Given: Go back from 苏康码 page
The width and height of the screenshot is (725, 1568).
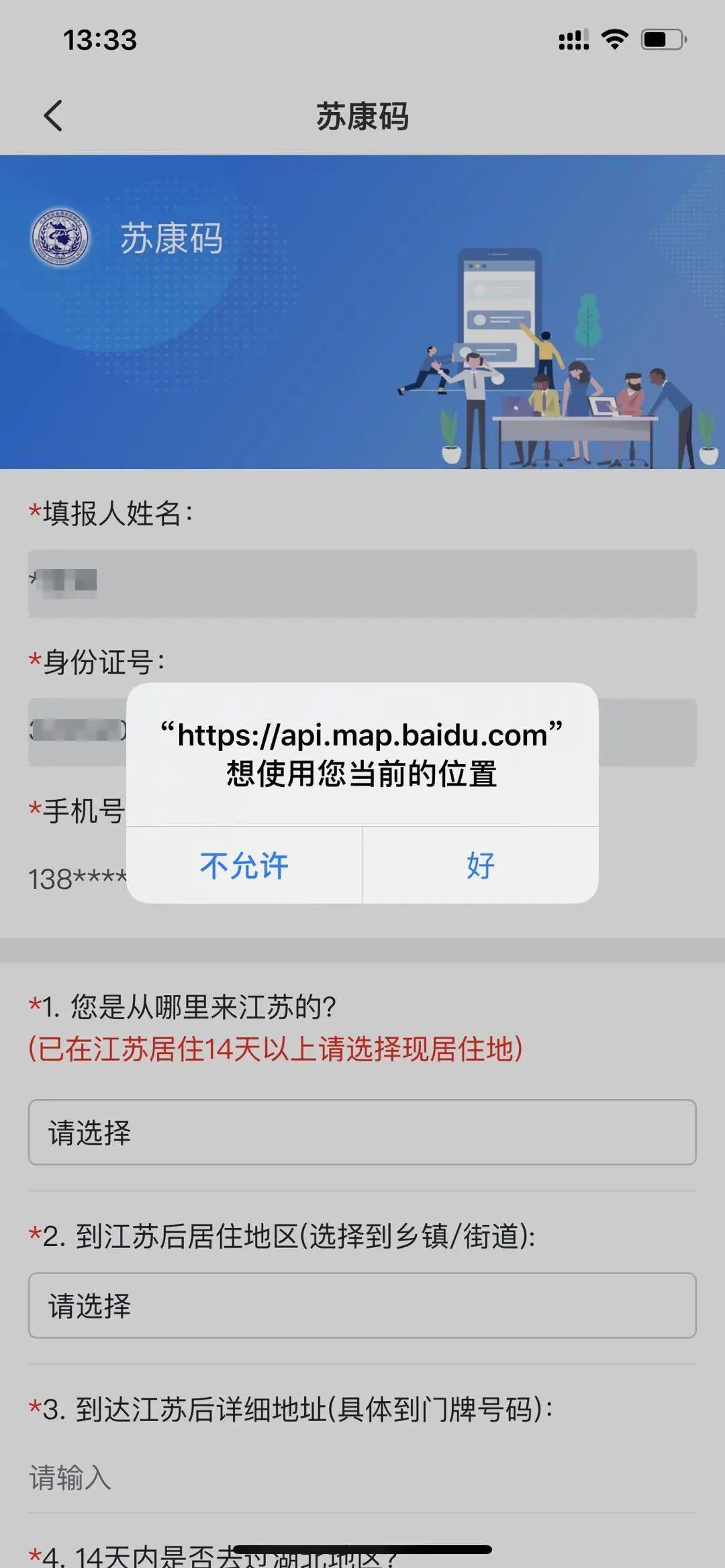Looking at the screenshot, I should click(x=54, y=116).
